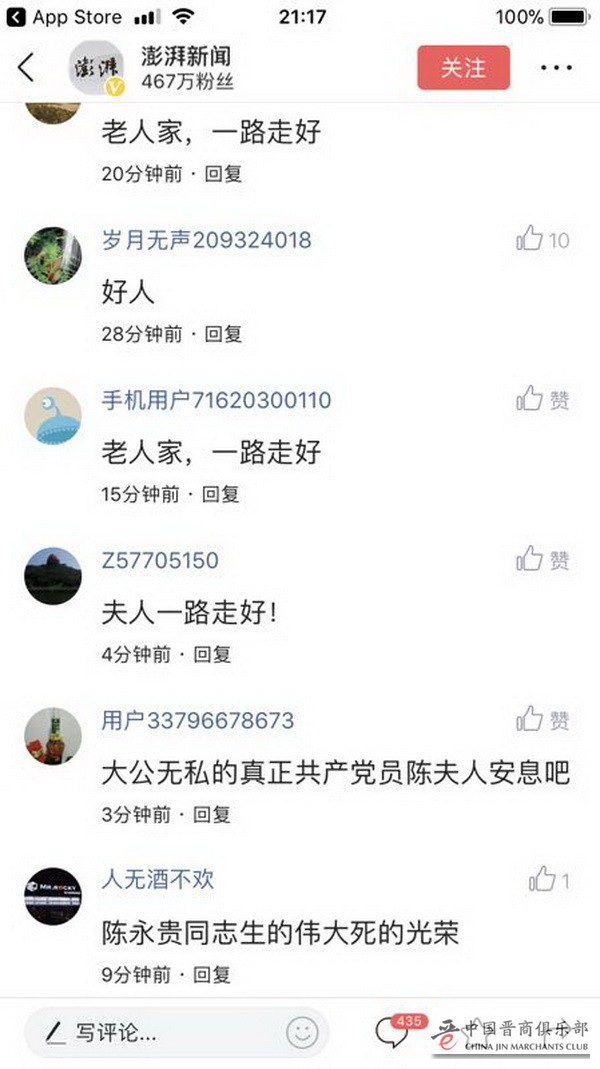The width and height of the screenshot is (600, 1069).
Task: Reply to 手机用户71620300110's comment
Action: [221, 494]
